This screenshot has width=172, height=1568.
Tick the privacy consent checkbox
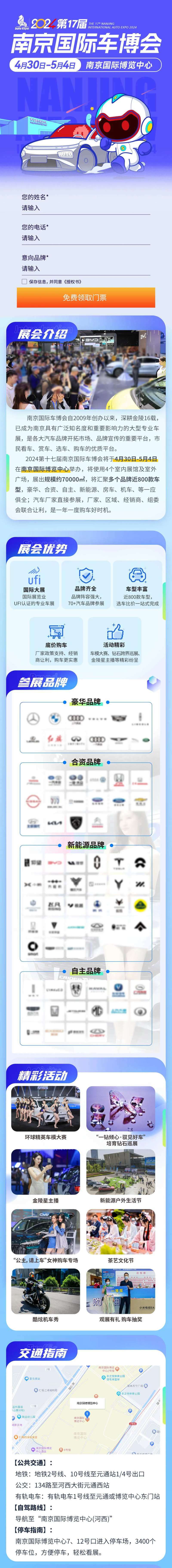[x=24, y=282]
